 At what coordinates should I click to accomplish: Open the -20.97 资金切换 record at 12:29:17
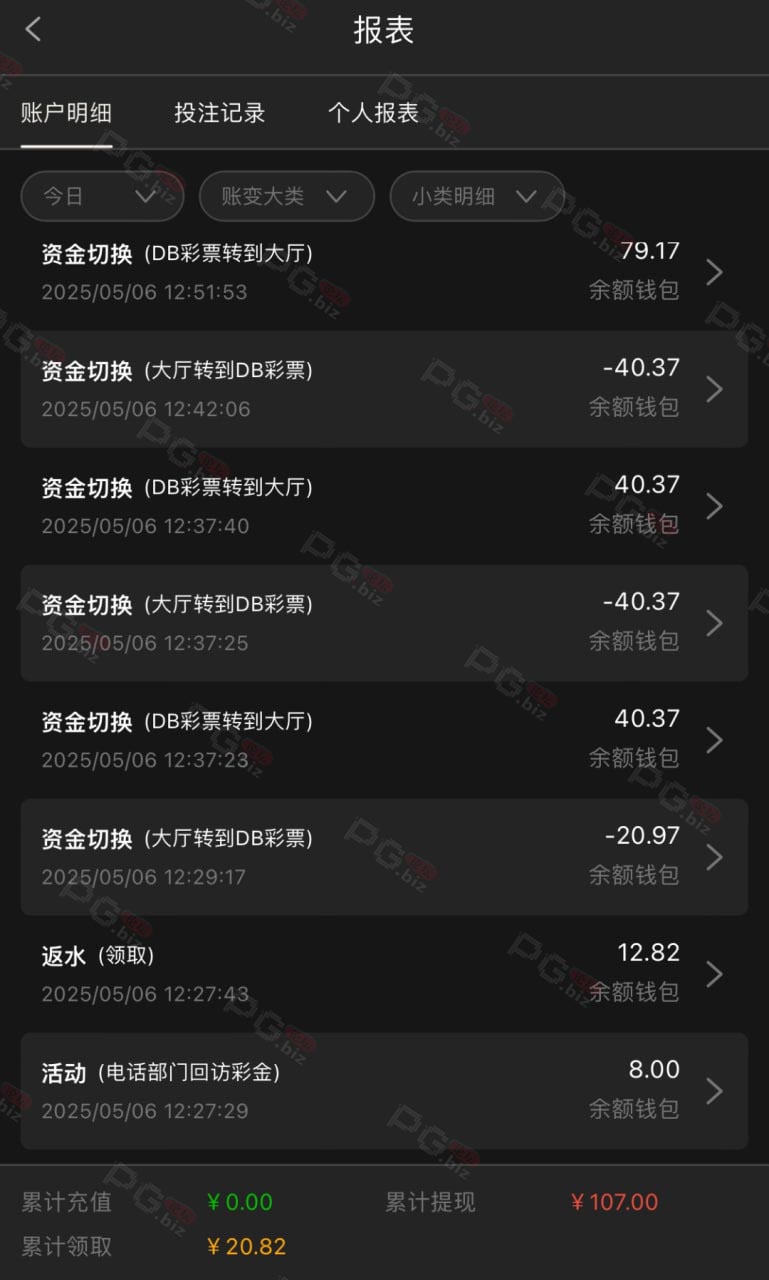pyautogui.click(x=384, y=857)
